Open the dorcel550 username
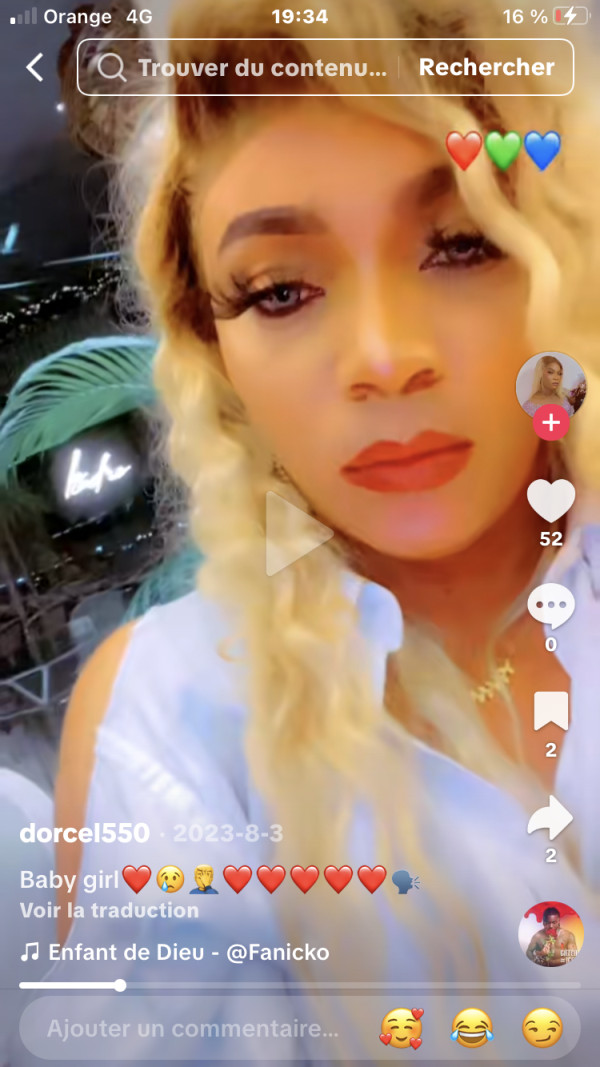 coord(85,833)
